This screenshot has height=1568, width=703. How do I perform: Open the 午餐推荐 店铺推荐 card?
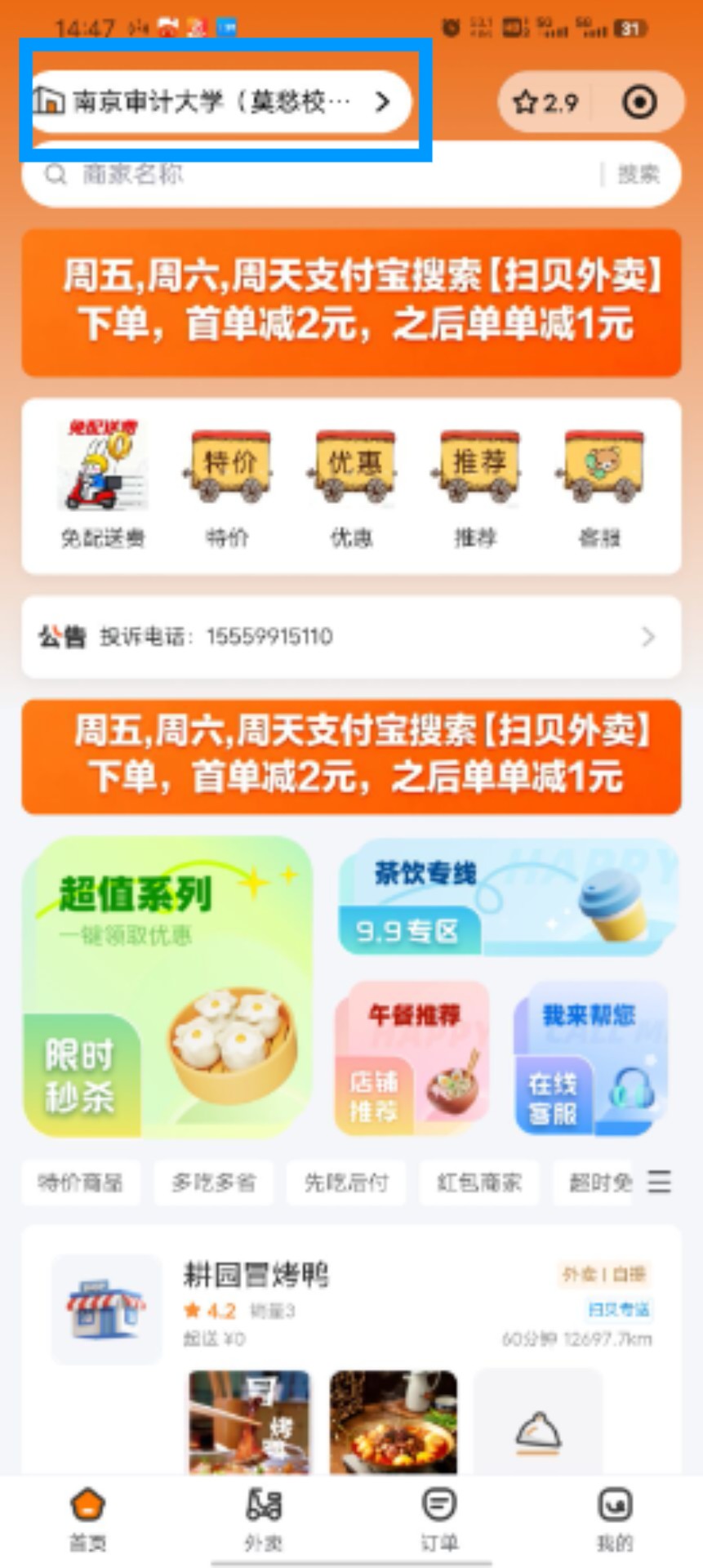412,1058
